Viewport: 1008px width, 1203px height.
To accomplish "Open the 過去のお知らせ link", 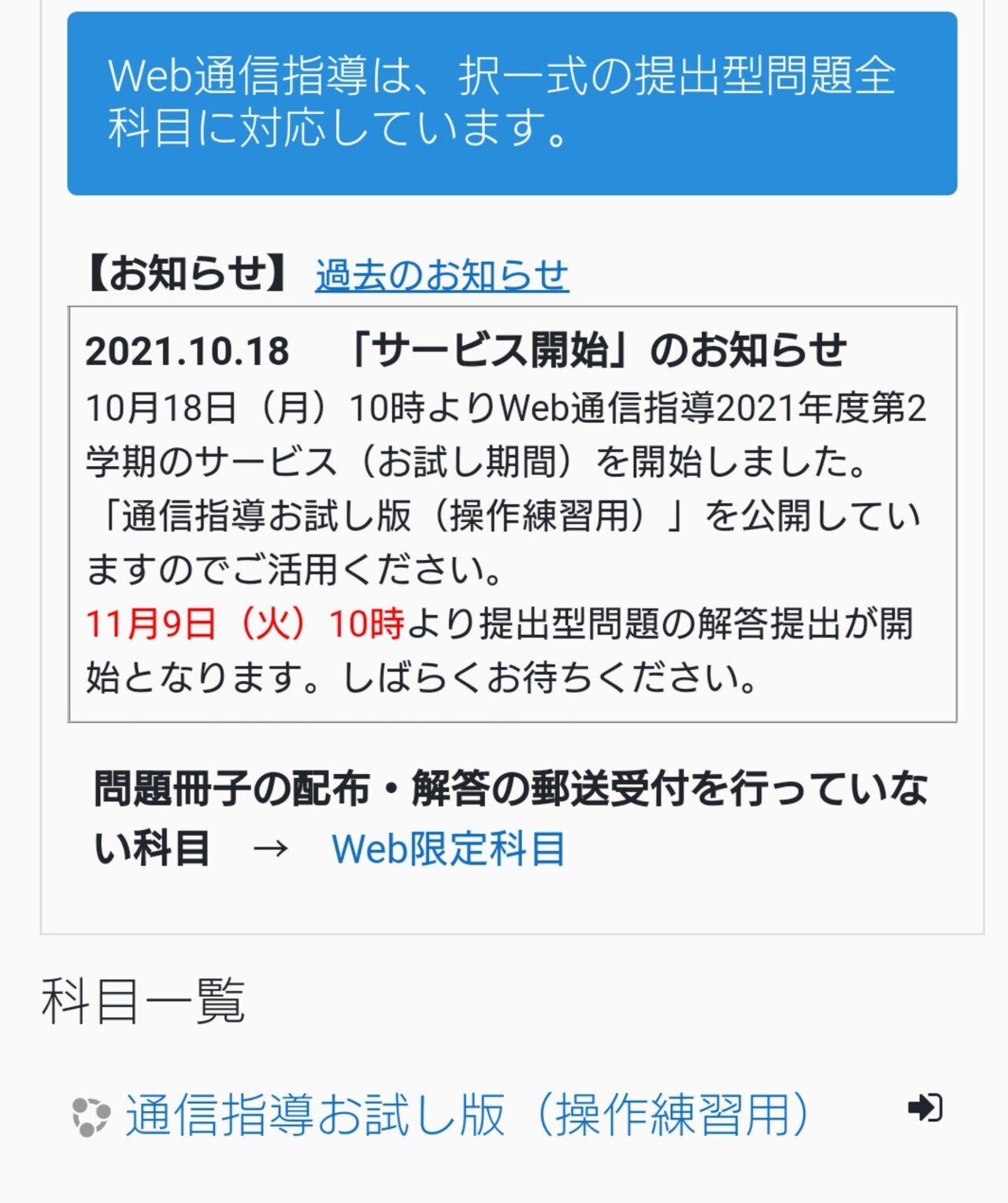I will pyautogui.click(x=442, y=276).
